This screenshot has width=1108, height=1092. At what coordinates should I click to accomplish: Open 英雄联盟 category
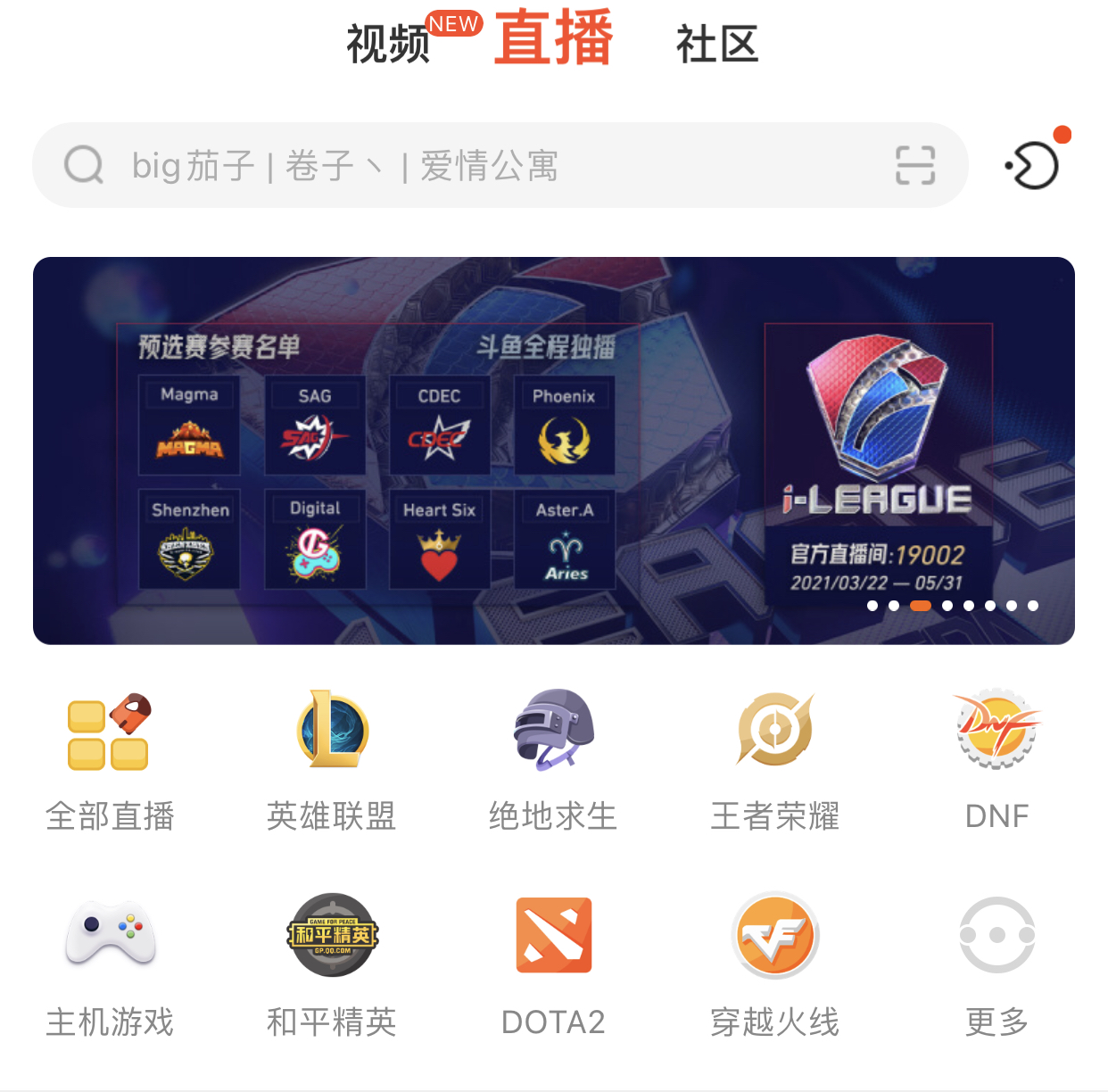331,758
